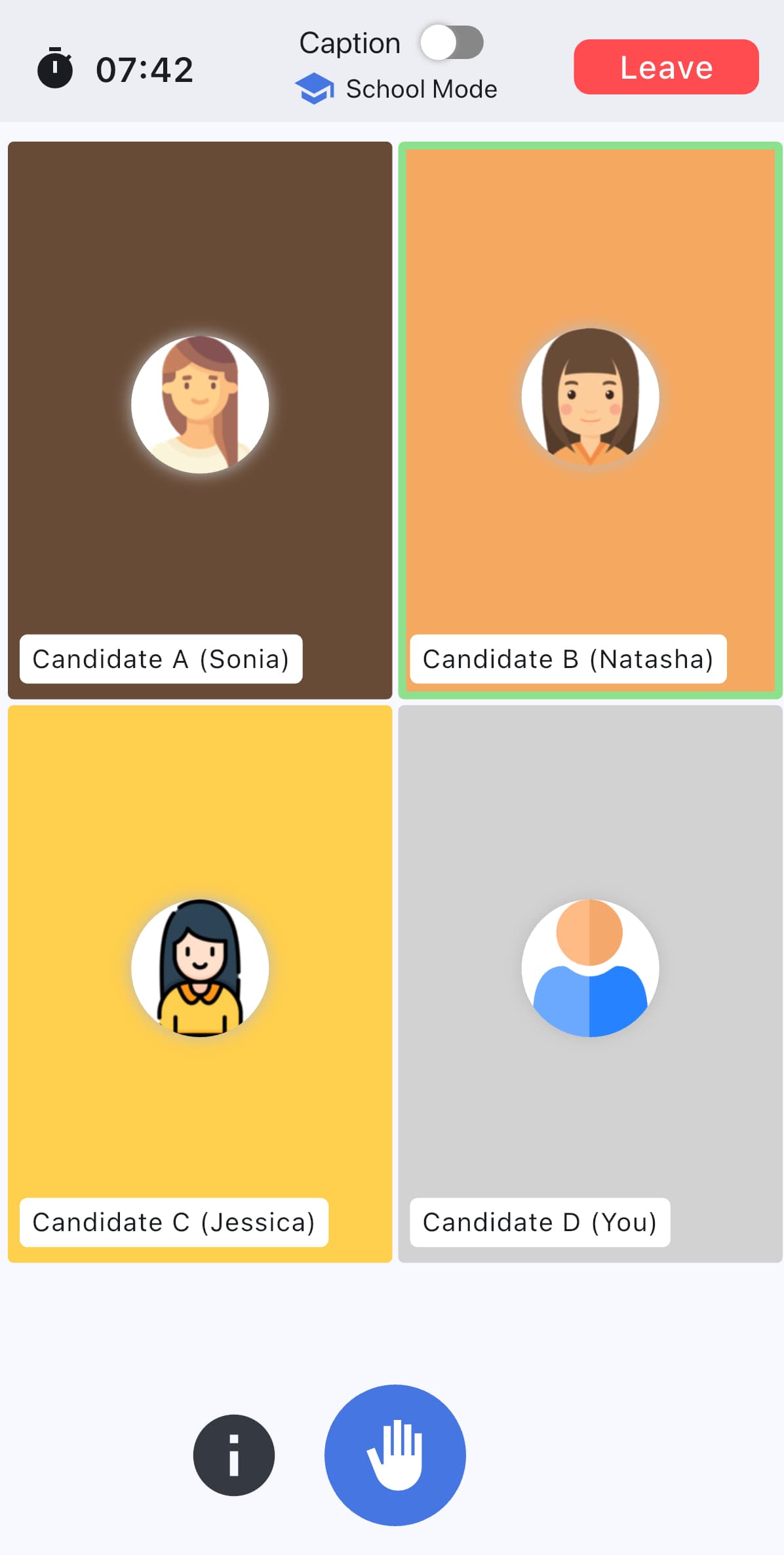Select Candidate C (Jessica) tile
784x1555 pixels.
point(200,983)
